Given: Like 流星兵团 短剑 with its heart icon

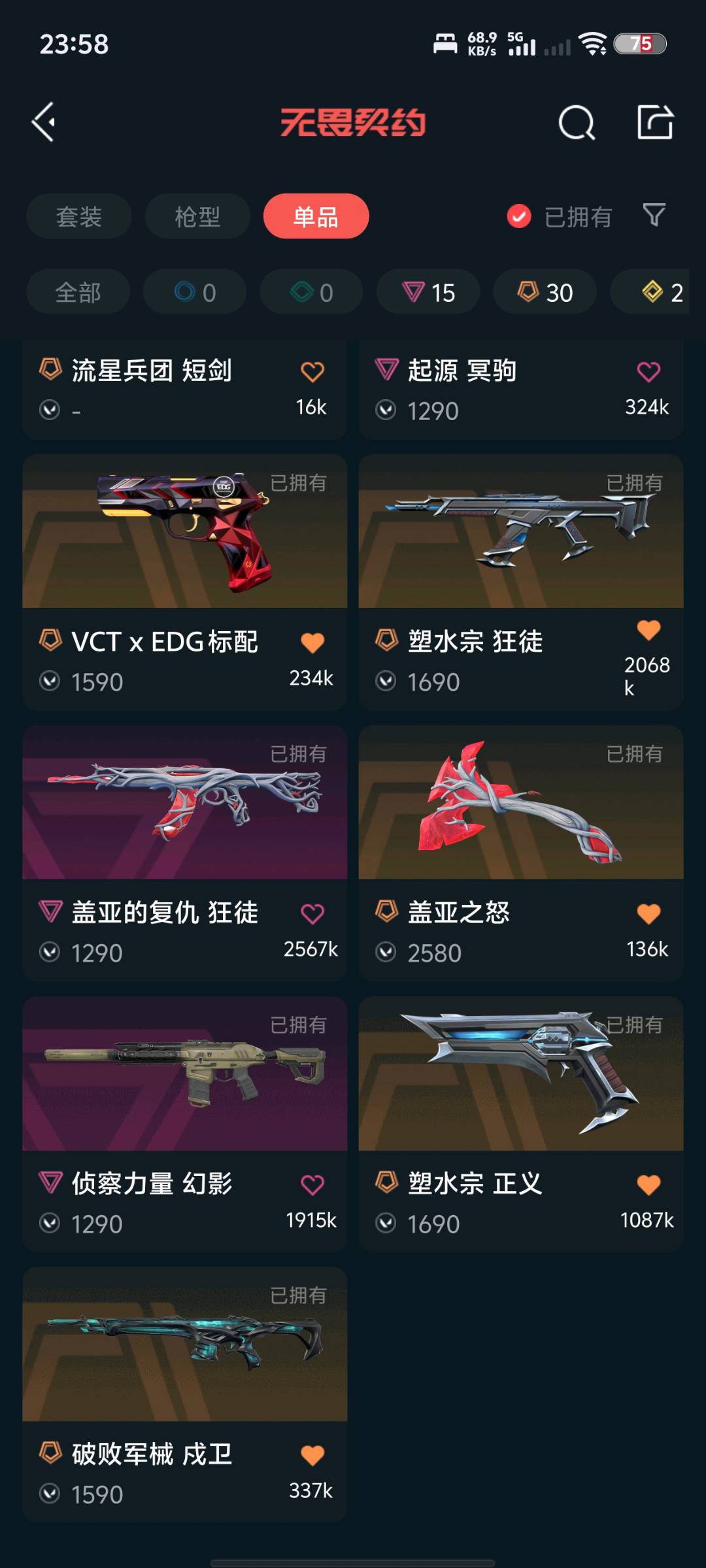Looking at the screenshot, I should (312, 372).
